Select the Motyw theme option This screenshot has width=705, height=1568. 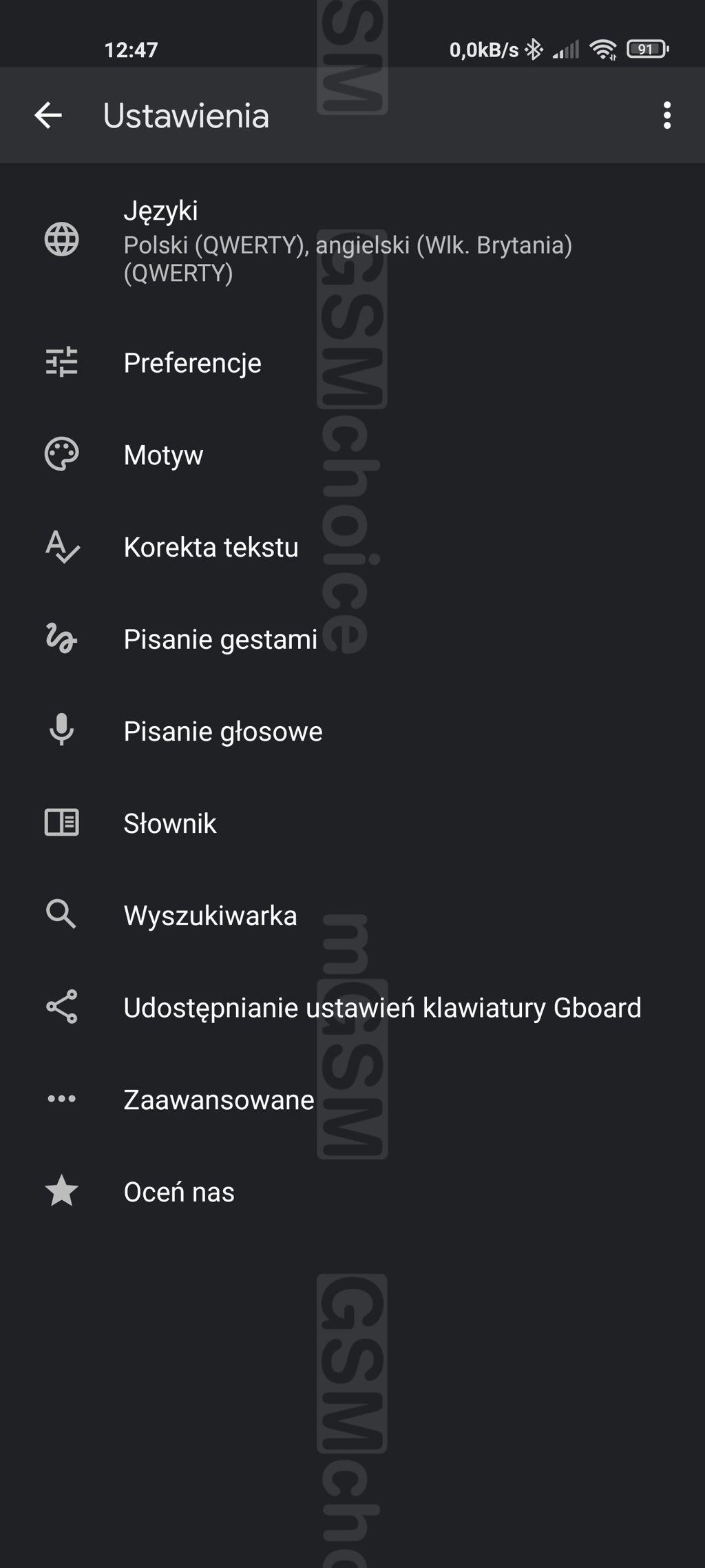click(352, 455)
